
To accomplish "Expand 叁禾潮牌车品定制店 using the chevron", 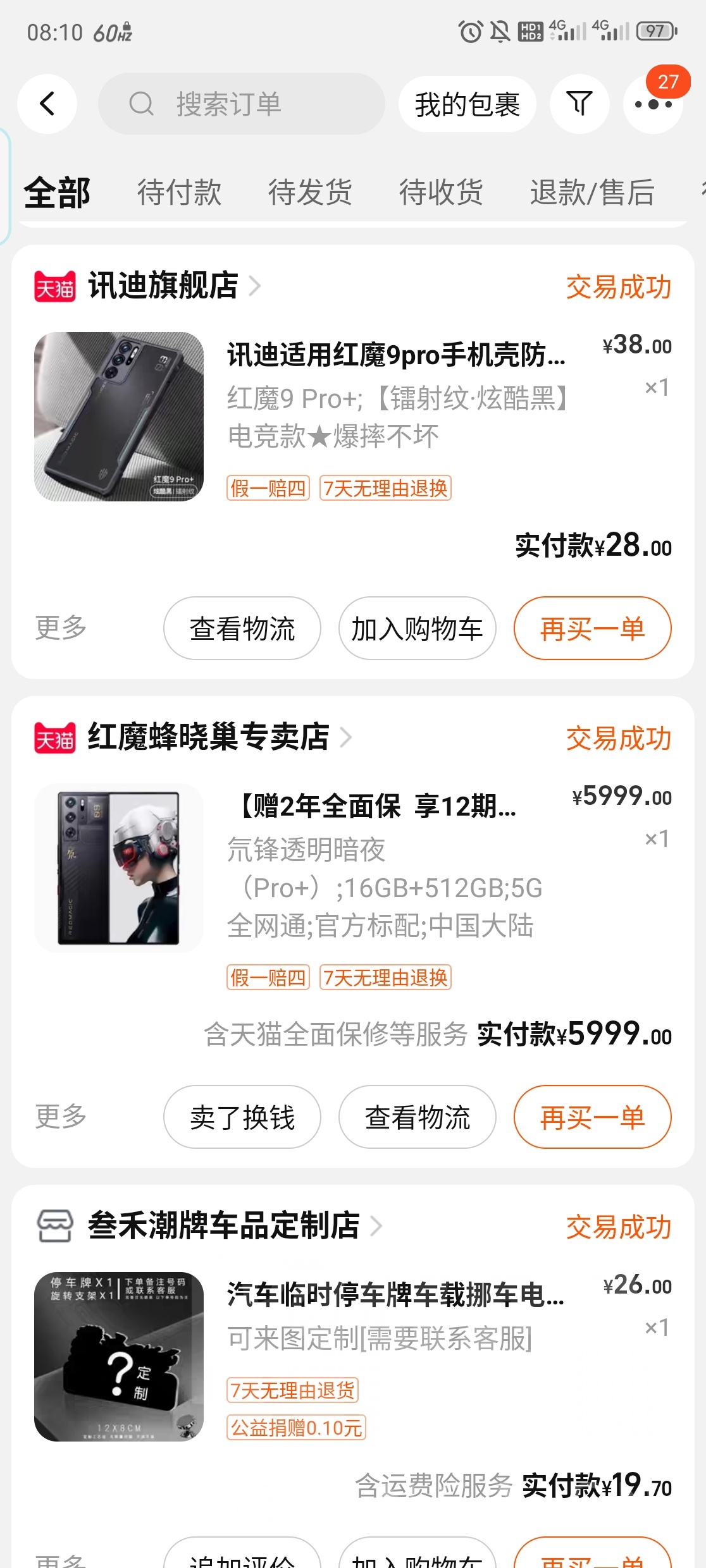I will [378, 1227].
